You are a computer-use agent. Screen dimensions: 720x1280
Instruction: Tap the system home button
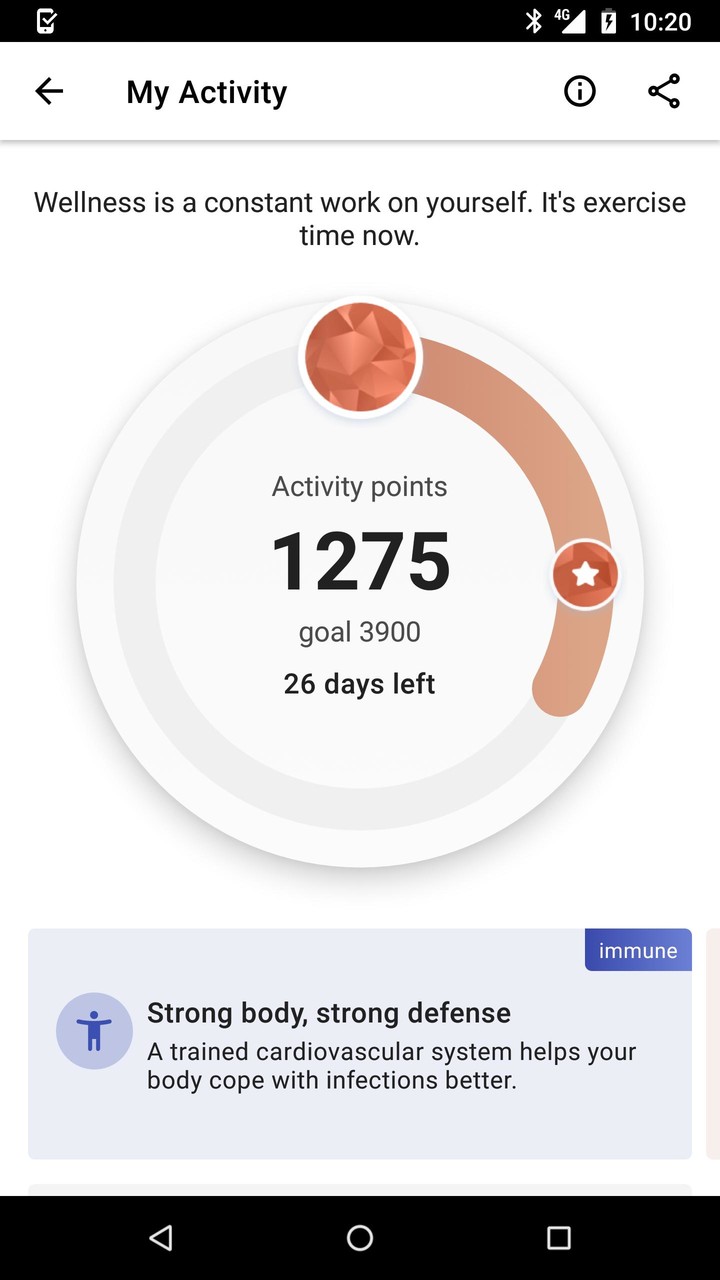tap(360, 1238)
